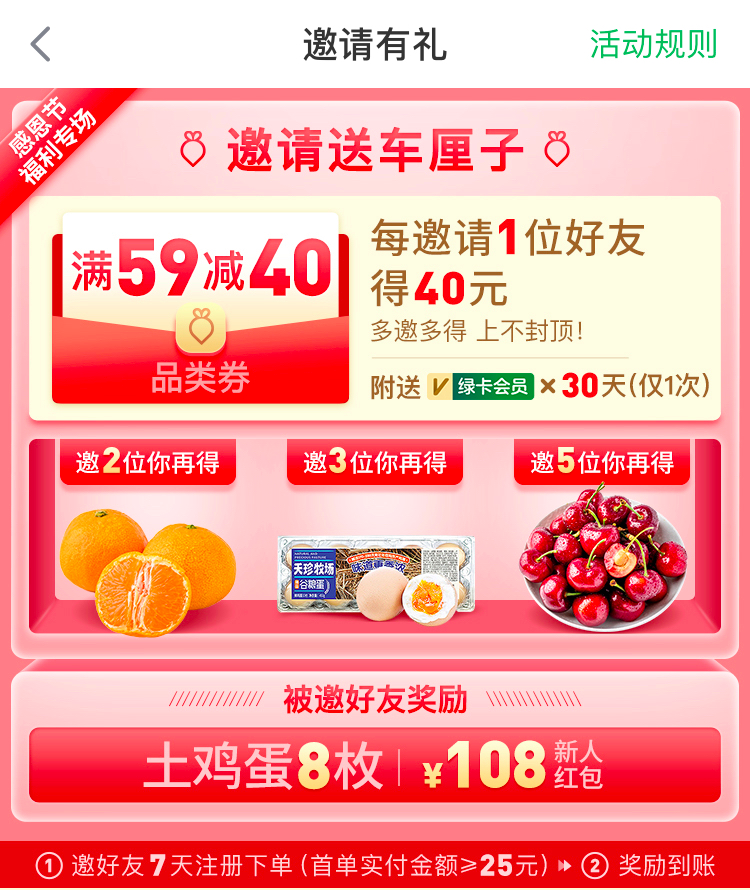Open the 活动规则 activity rules
This screenshot has height=890, width=750.
[653, 45]
